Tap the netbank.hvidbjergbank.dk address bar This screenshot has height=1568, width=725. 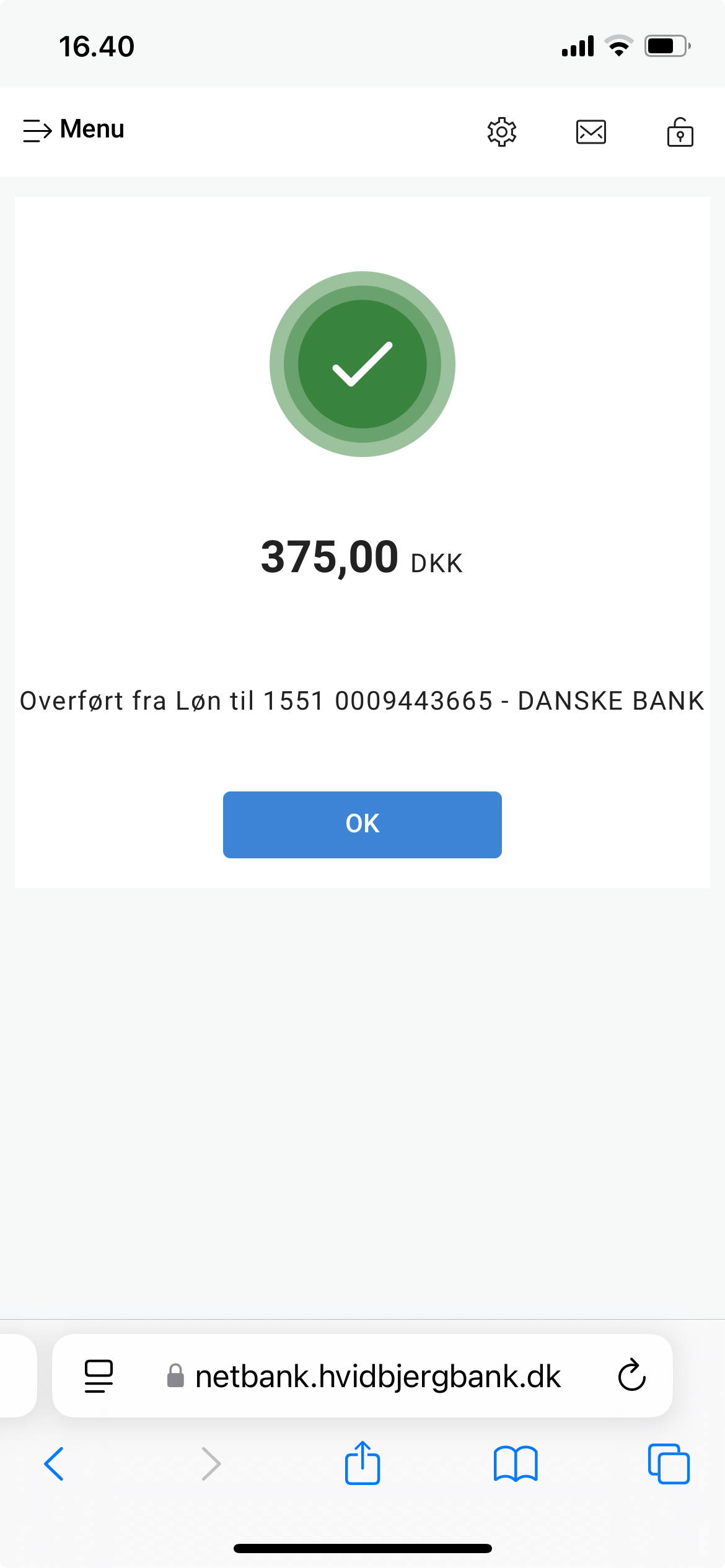pos(362,1376)
